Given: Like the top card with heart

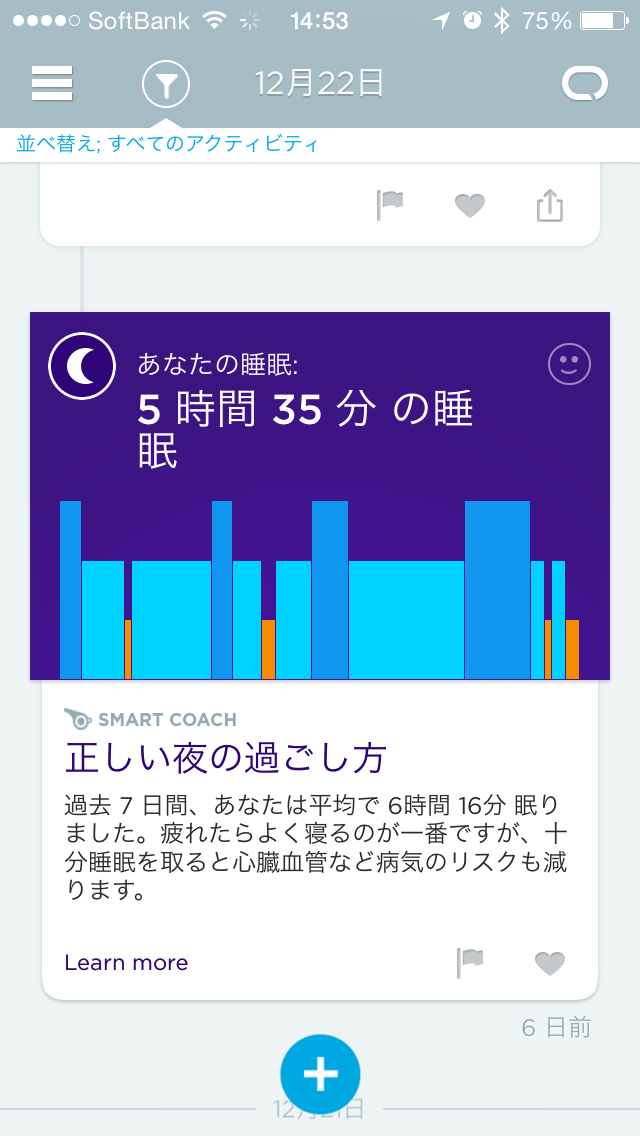Looking at the screenshot, I should (470, 206).
